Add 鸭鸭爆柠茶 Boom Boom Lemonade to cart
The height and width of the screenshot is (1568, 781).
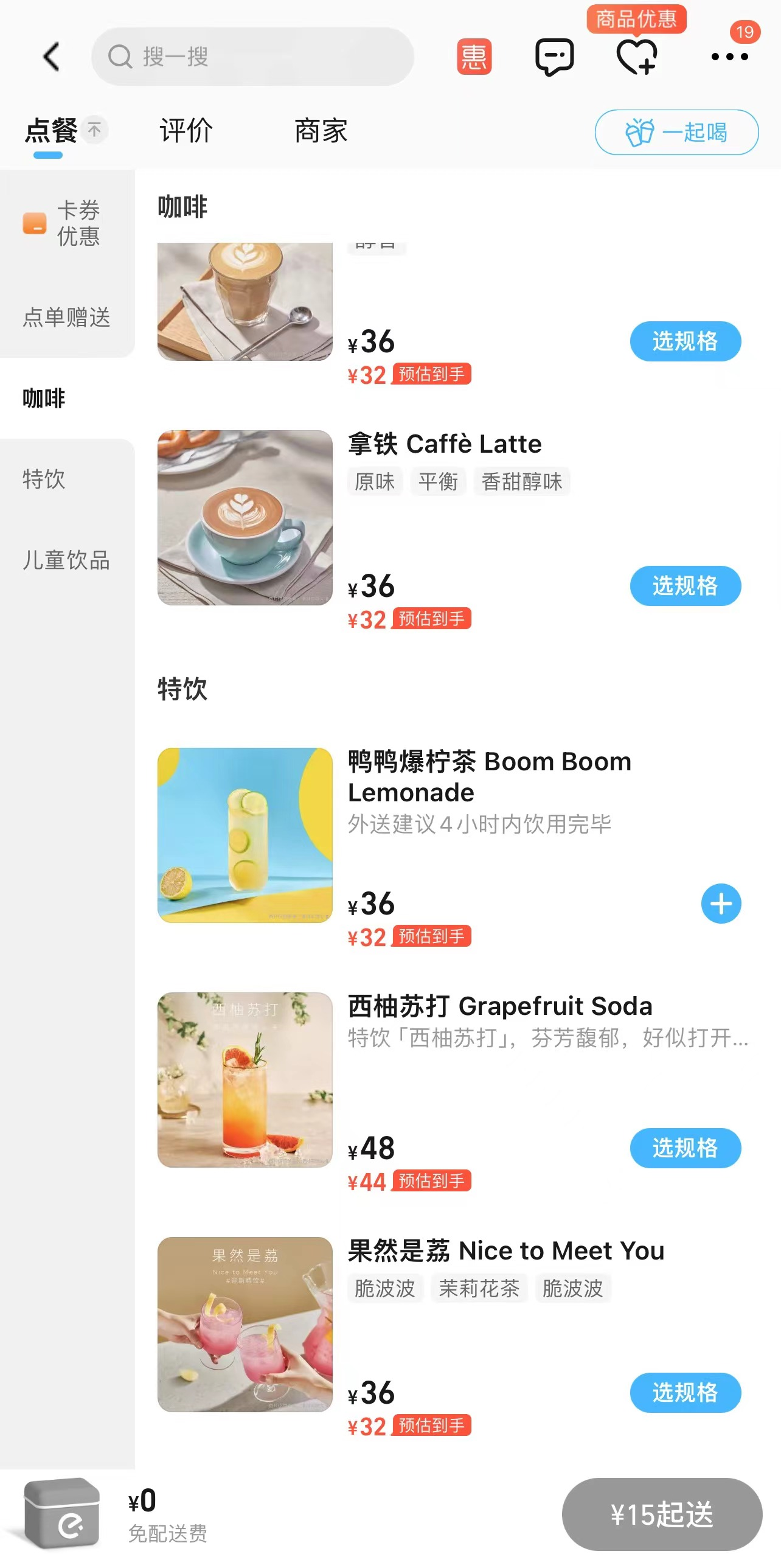721,904
